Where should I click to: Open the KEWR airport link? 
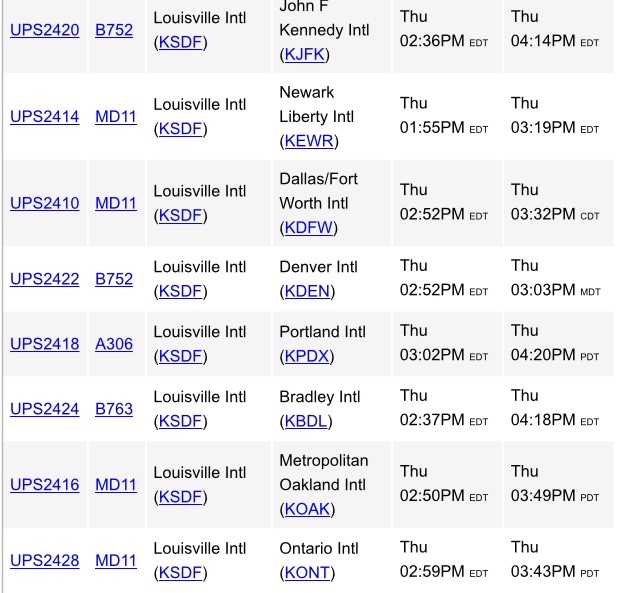tap(309, 141)
